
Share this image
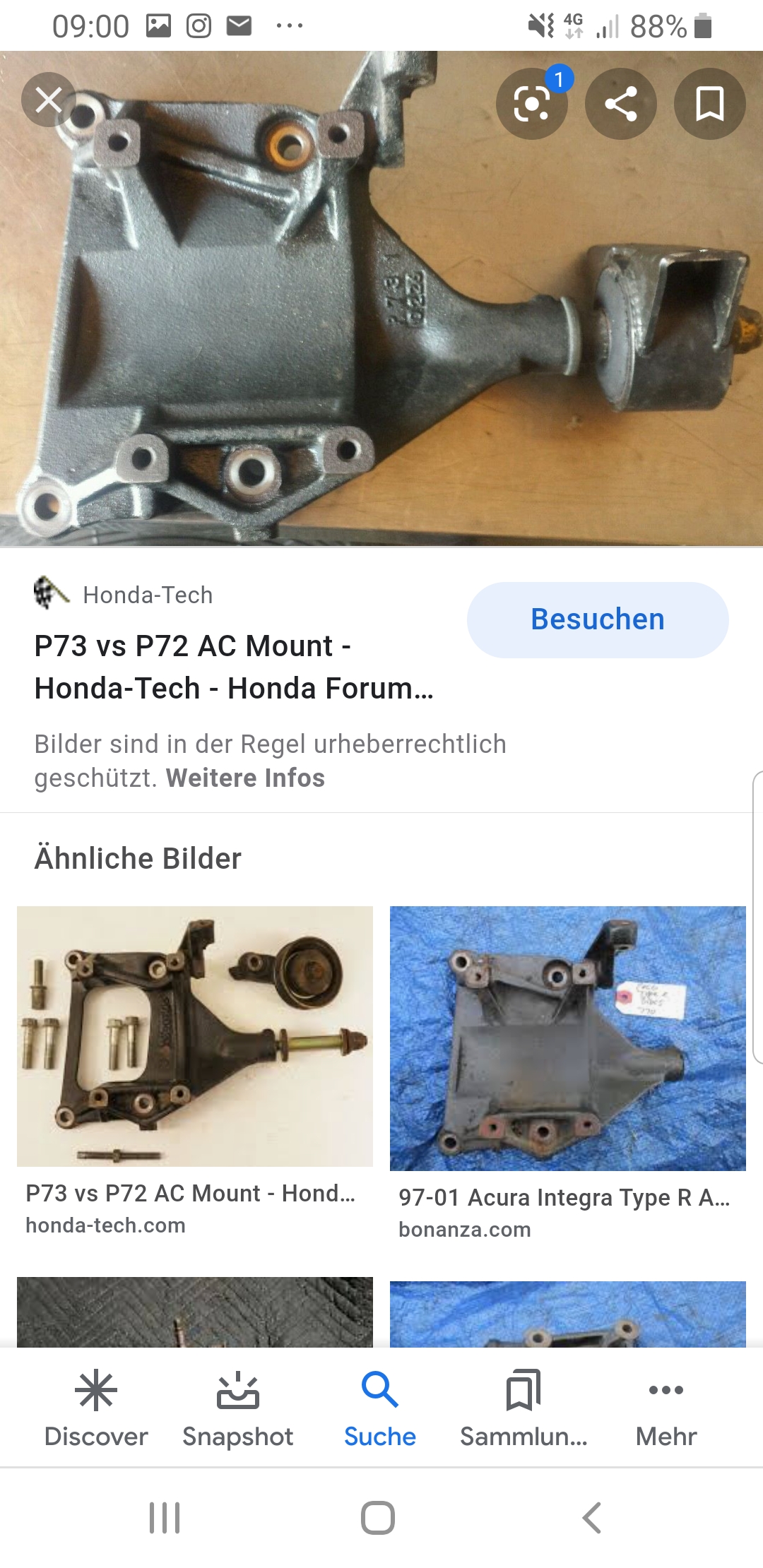point(621,104)
